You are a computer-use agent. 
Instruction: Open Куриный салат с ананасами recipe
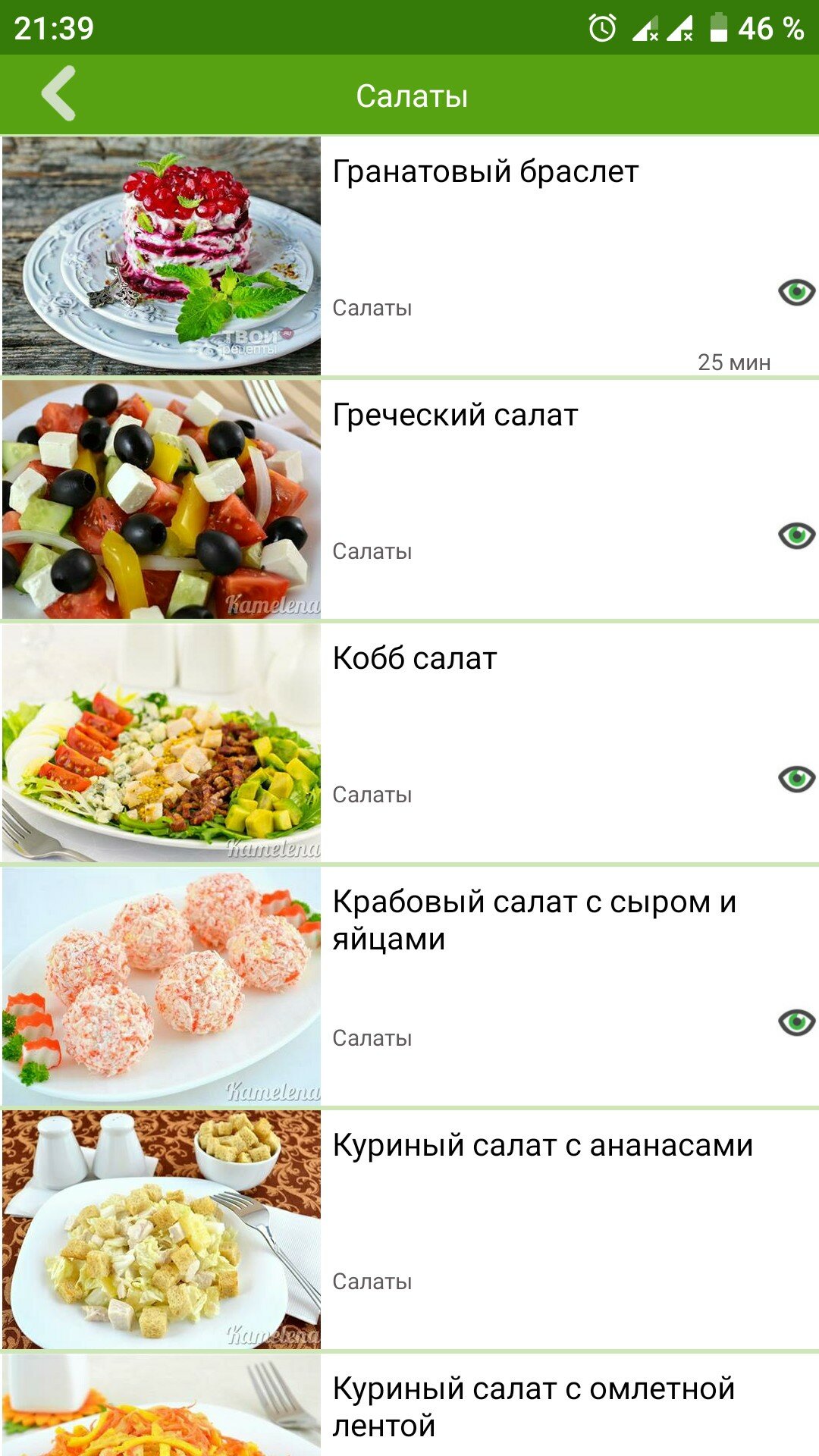(409, 1229)
